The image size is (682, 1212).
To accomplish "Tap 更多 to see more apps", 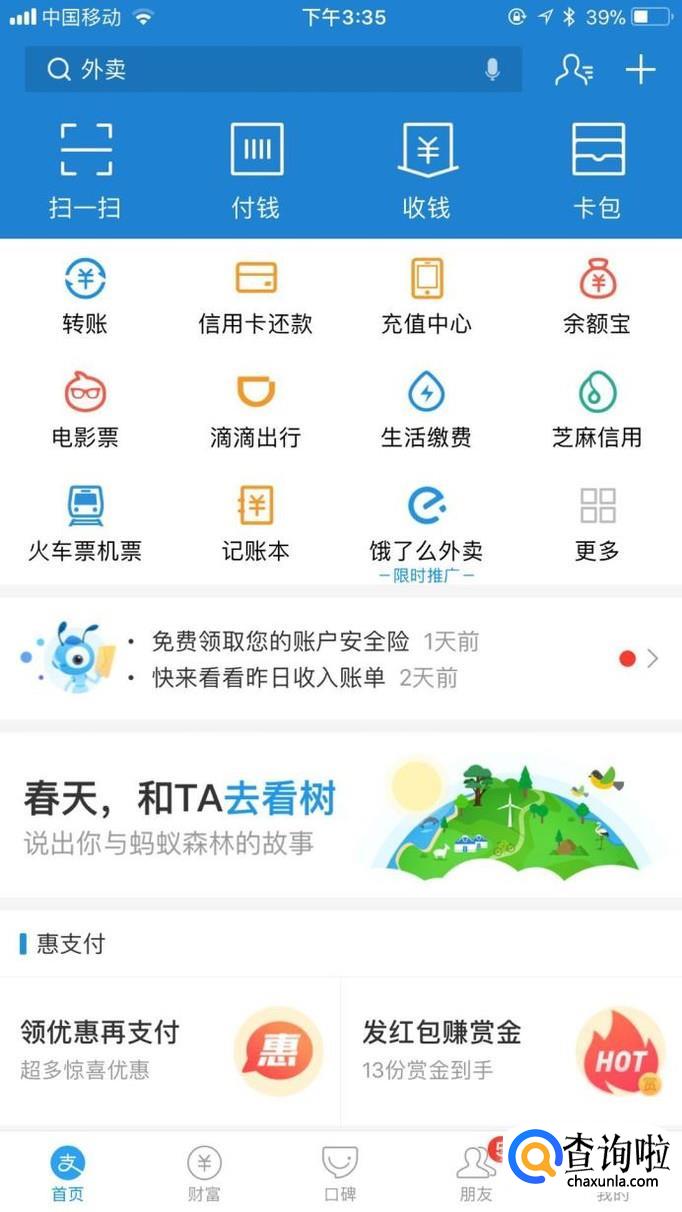I will tap(597, 522).
